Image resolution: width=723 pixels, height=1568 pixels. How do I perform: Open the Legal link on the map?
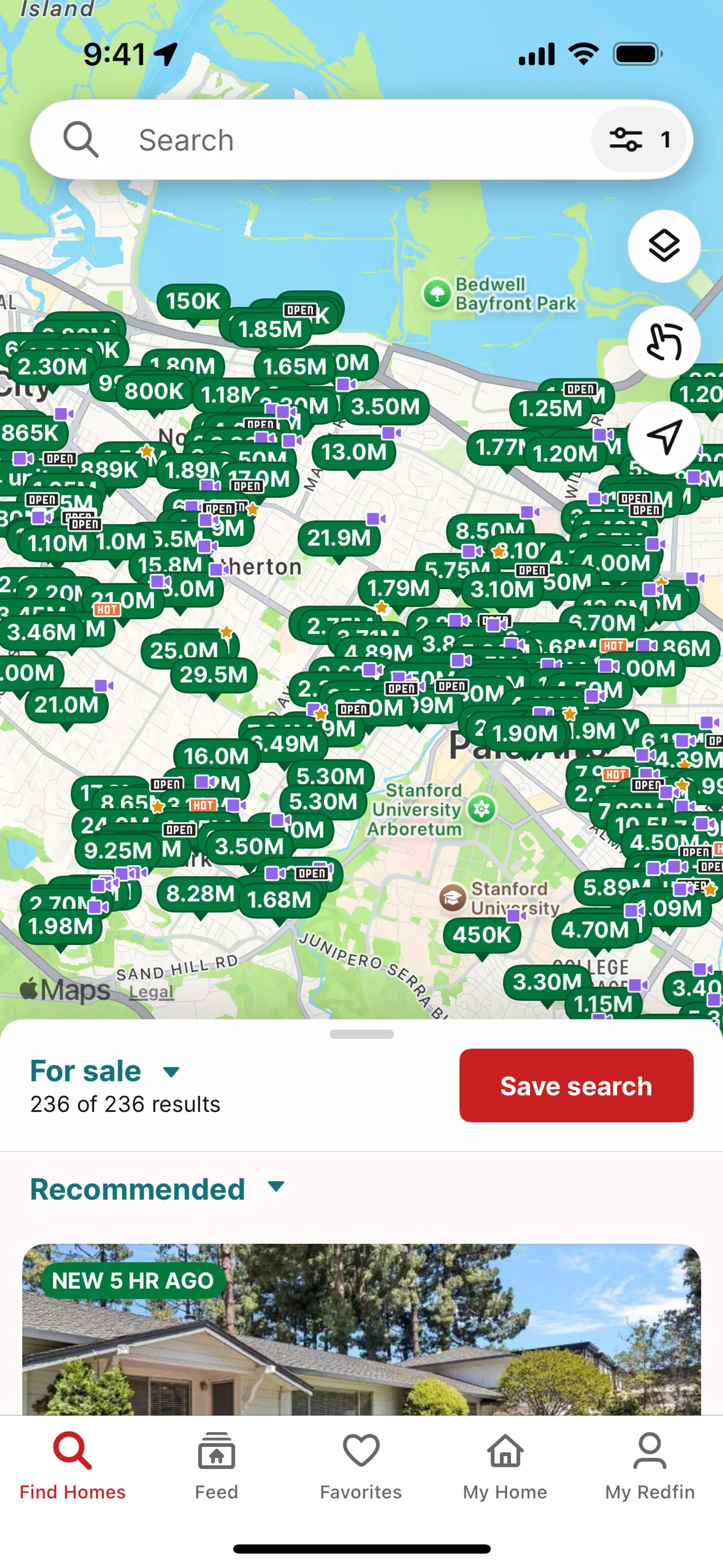click(151, 992)
